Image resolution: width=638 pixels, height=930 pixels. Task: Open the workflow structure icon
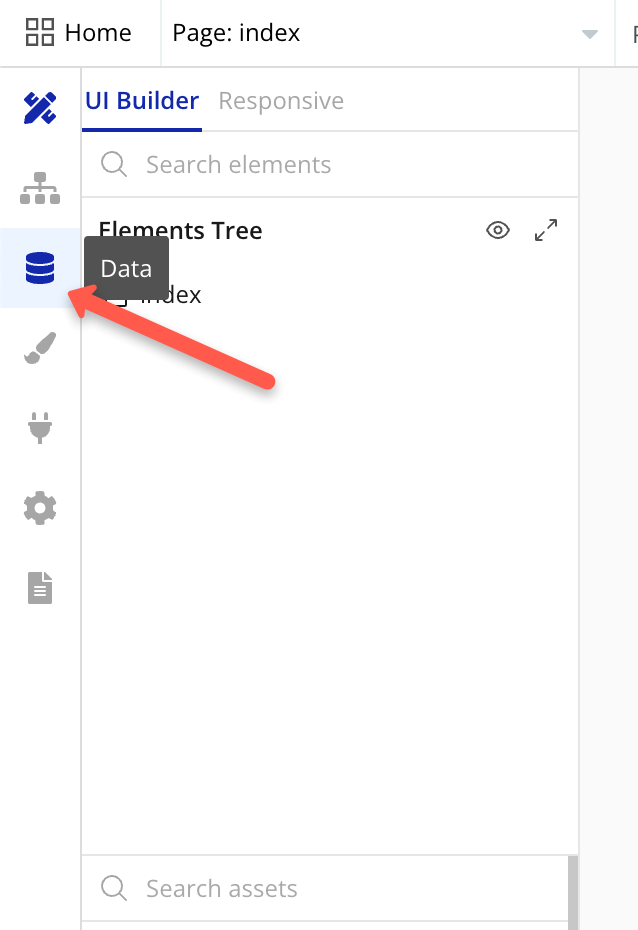[x=40, y=188]
